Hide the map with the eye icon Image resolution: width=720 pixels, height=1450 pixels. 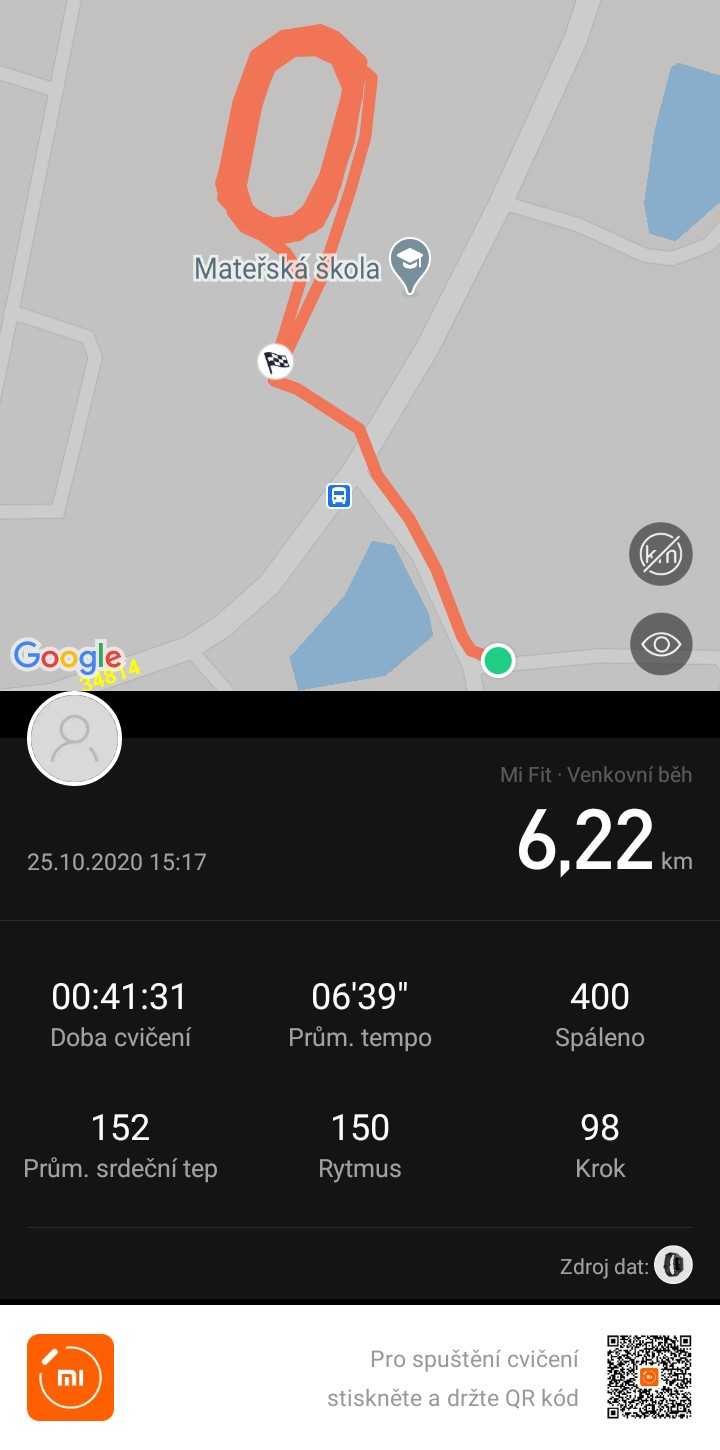tap(661, 644)
